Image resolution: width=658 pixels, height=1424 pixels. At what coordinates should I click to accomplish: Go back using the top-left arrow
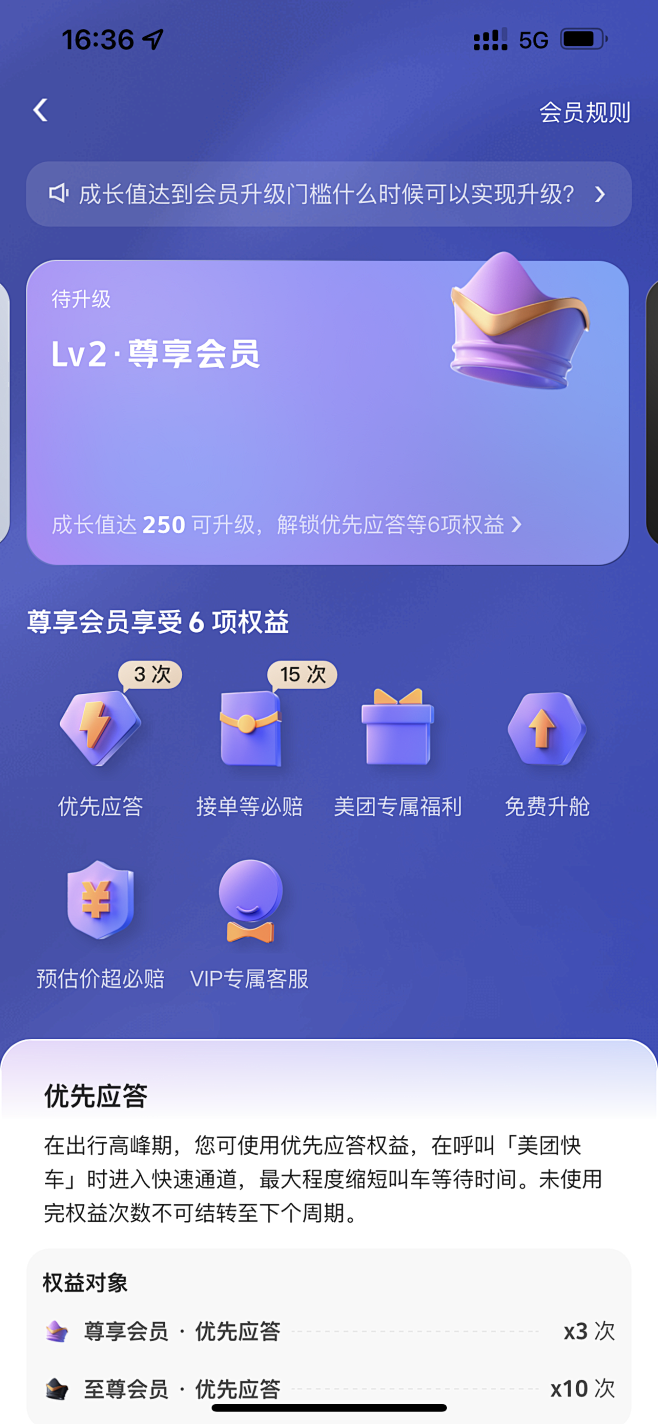(x=40, y=110)
